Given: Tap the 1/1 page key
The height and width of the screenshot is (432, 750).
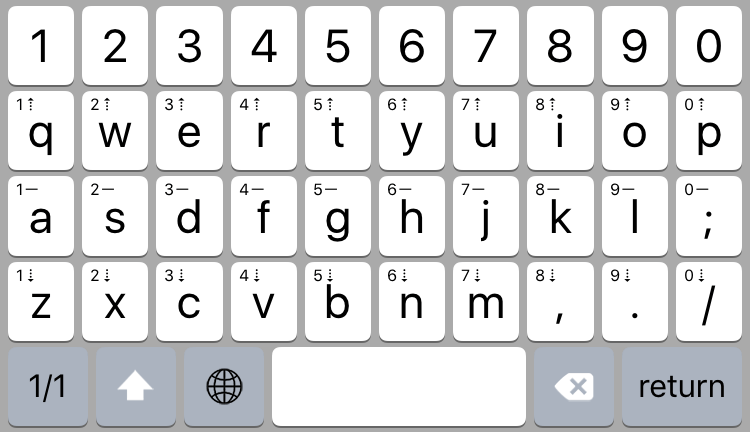Looking at the screenshot, I should click(x=47, y=387).
